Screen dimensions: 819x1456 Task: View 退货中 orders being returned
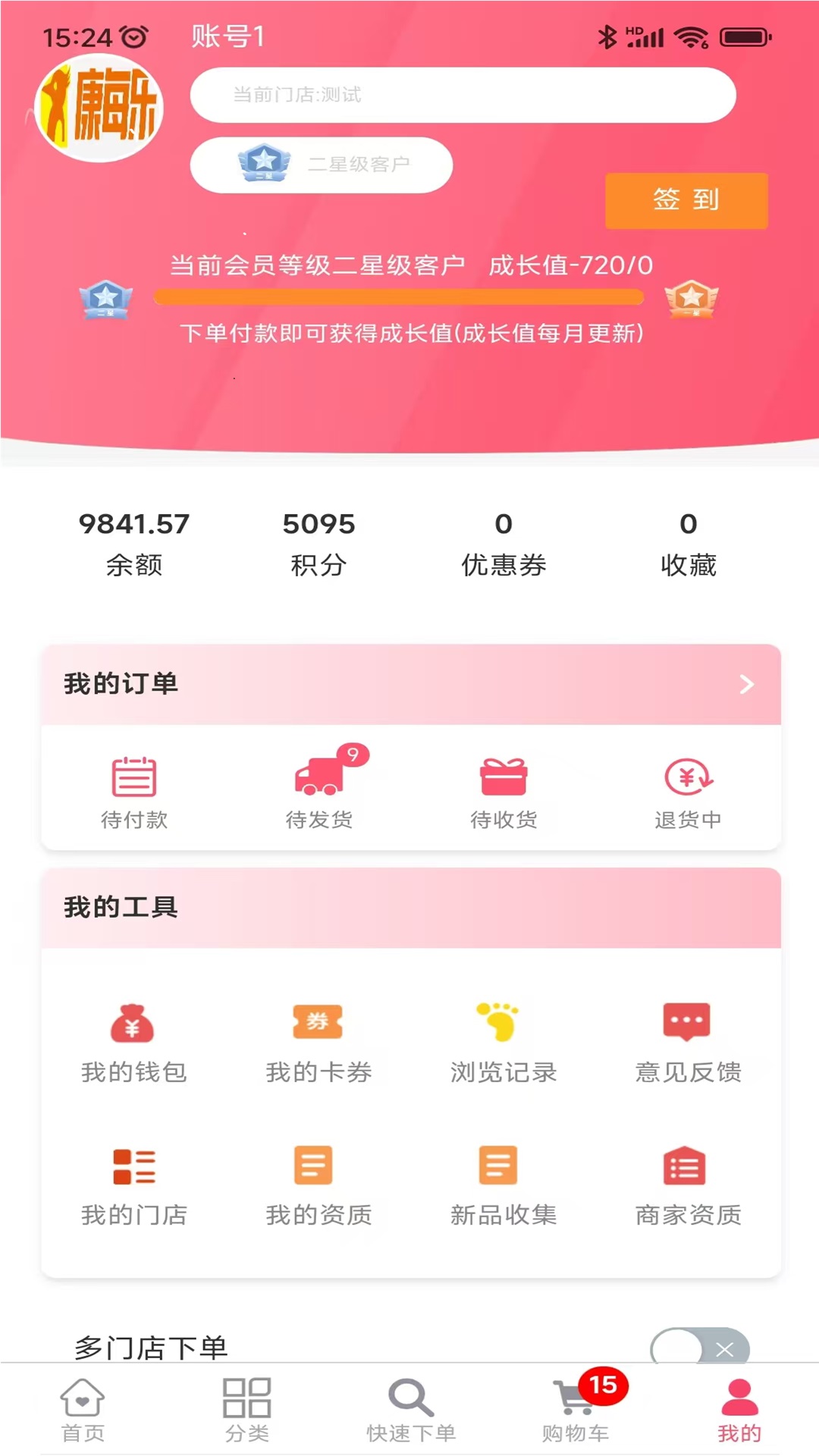pos(688,792)
